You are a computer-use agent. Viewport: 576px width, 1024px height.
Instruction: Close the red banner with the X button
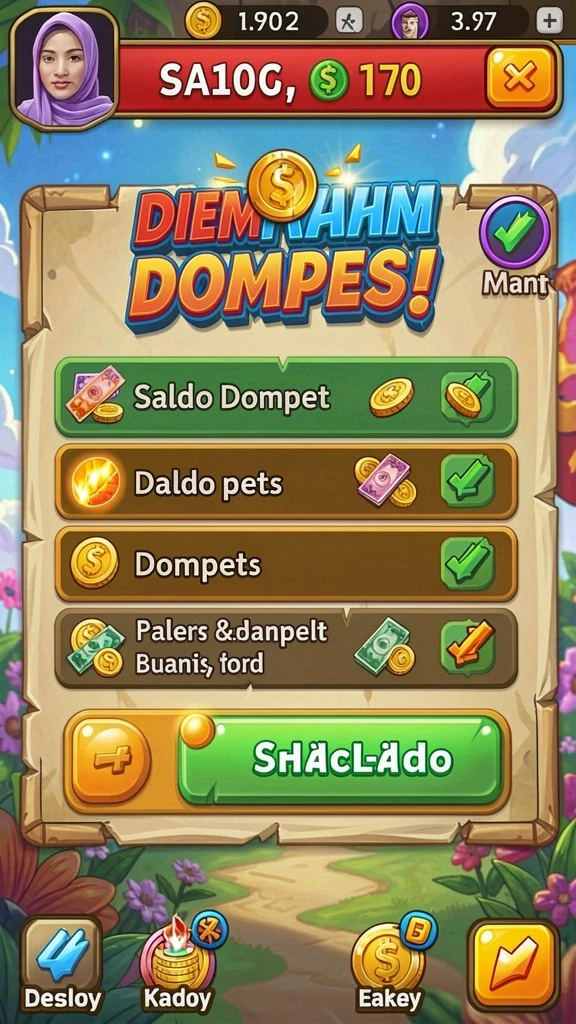[x=520, y=78]
